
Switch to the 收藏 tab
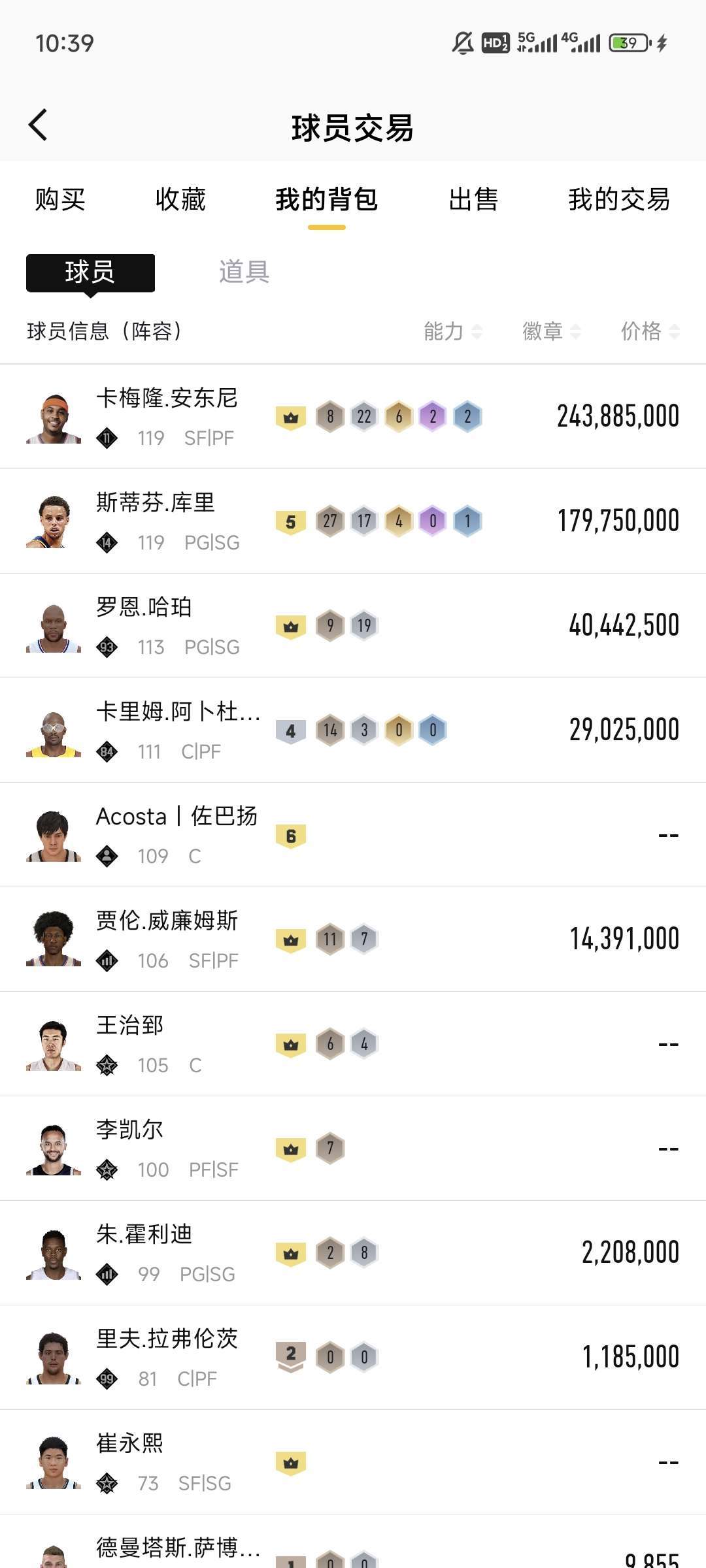point(180,200)
